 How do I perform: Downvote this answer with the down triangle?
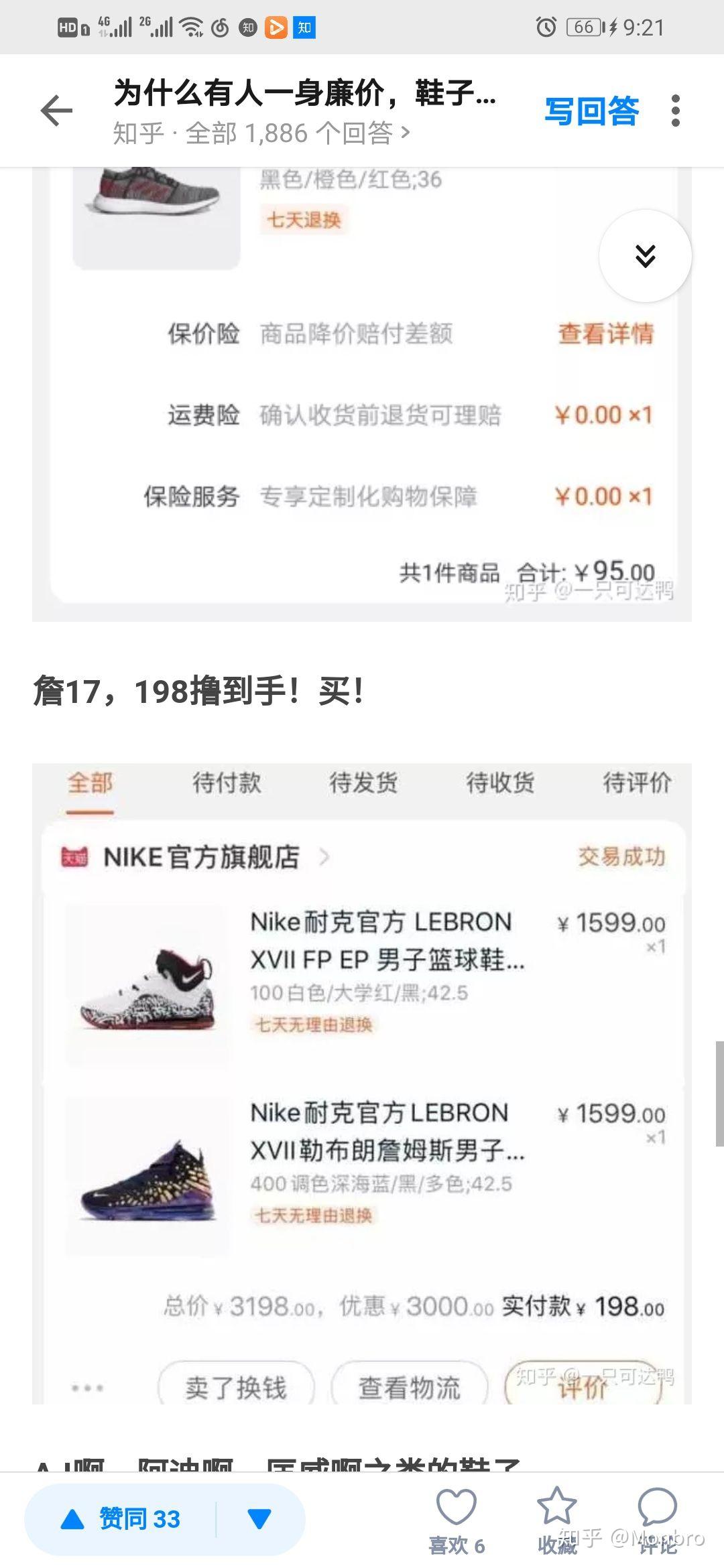(259, 1519)
